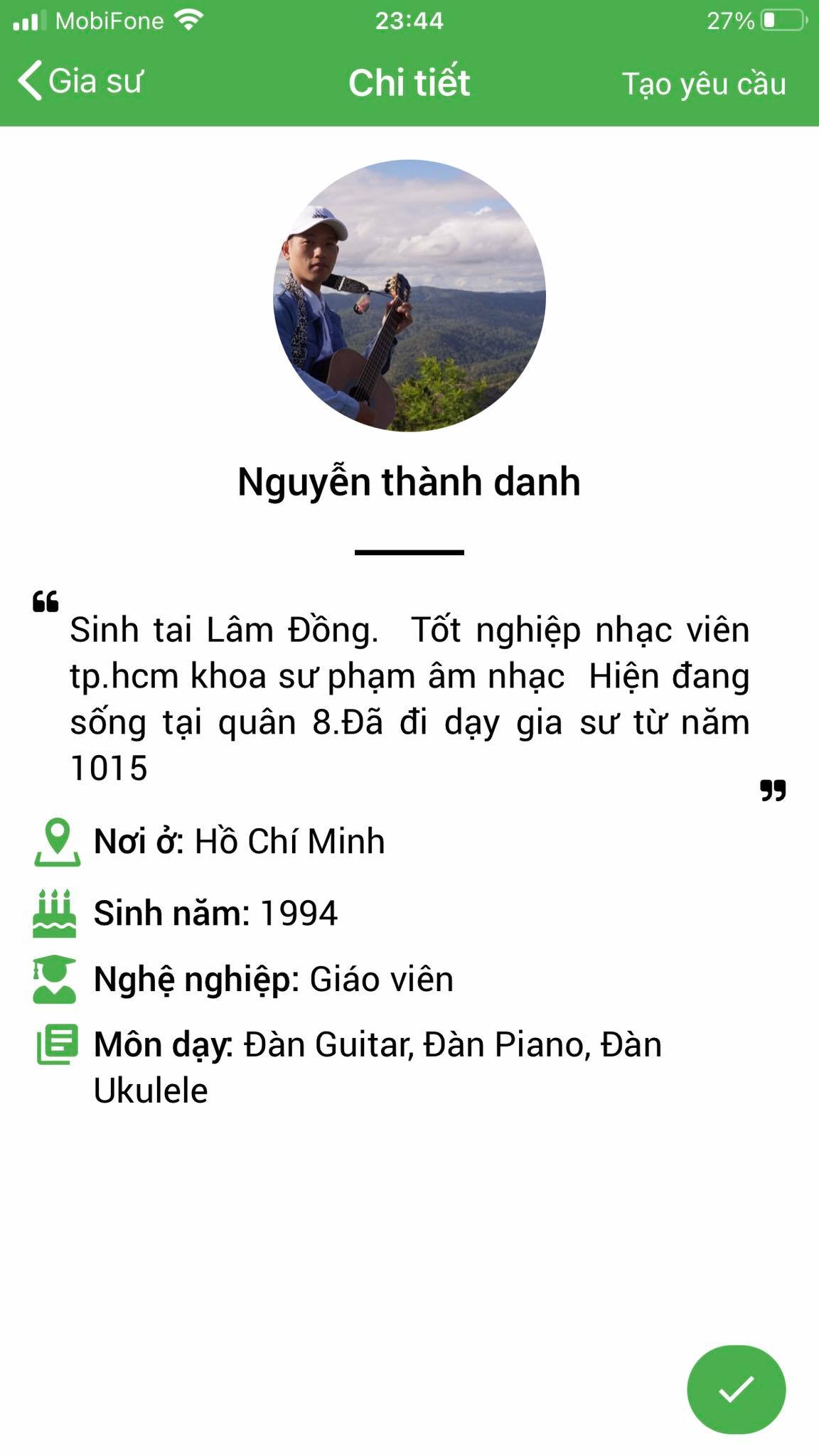This screenshot has height=1456, width=819.
Task: Tap the green checkmark floating button
Action: (x=736, y=1389)
